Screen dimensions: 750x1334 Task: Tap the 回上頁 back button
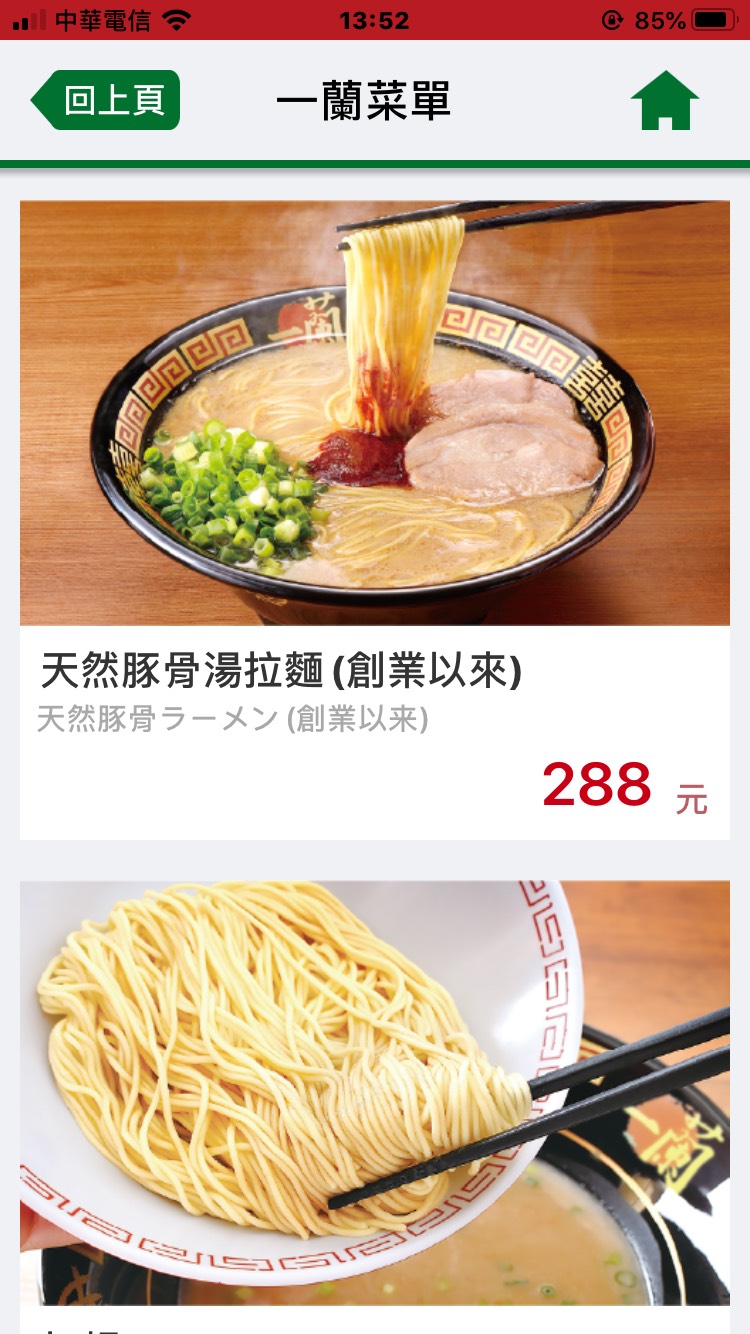click(106, 100)
